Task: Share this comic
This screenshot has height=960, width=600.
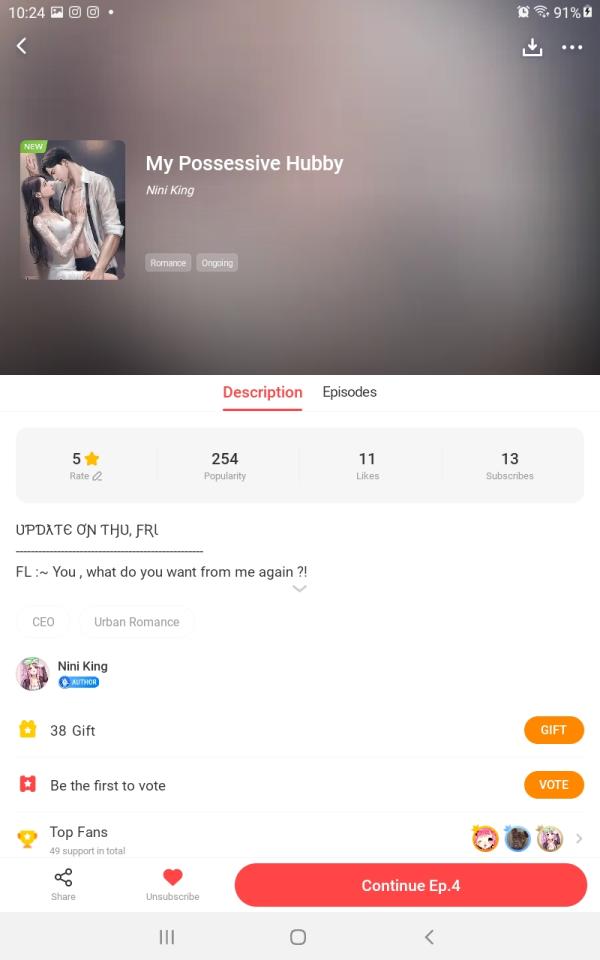Action: tap(63, 884)
